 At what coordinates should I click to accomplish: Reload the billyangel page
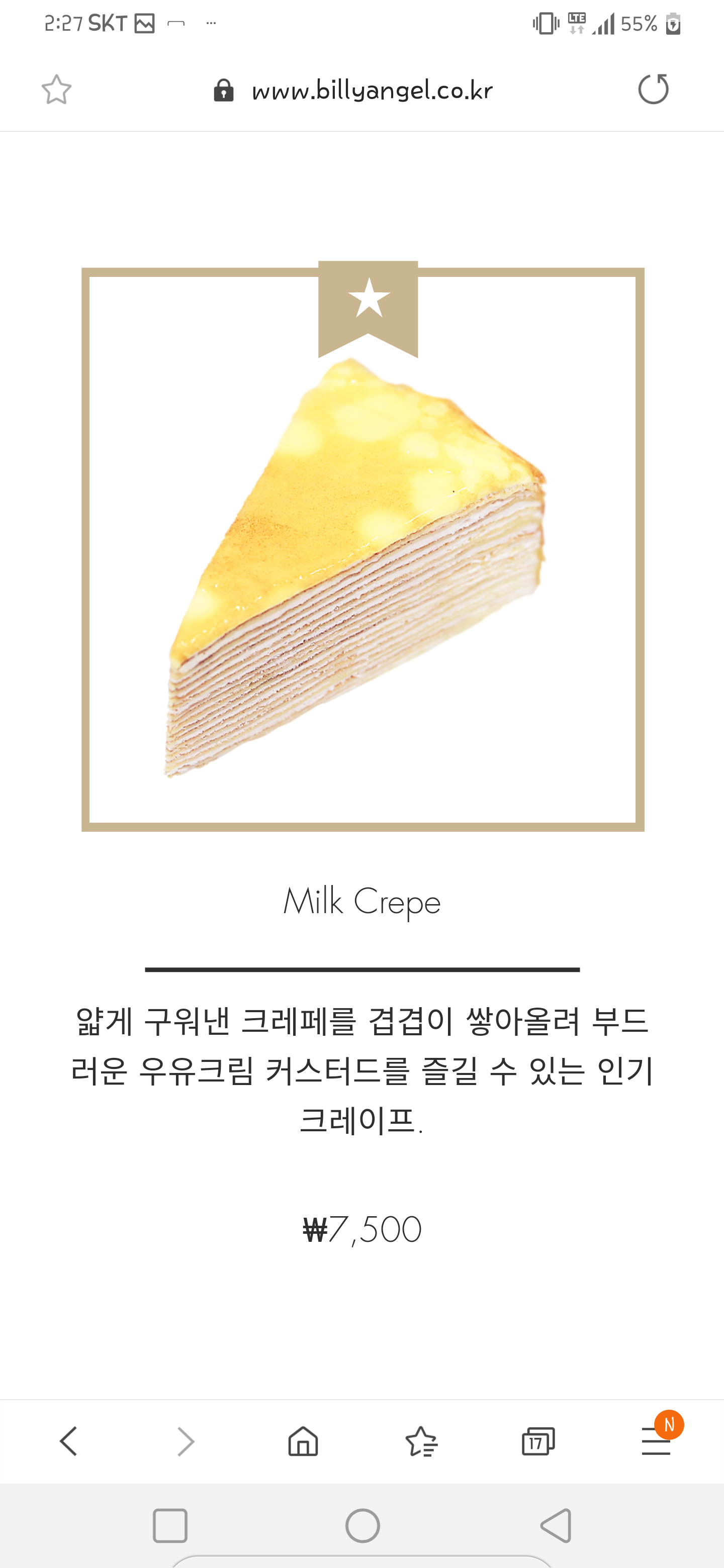(654, 89)
